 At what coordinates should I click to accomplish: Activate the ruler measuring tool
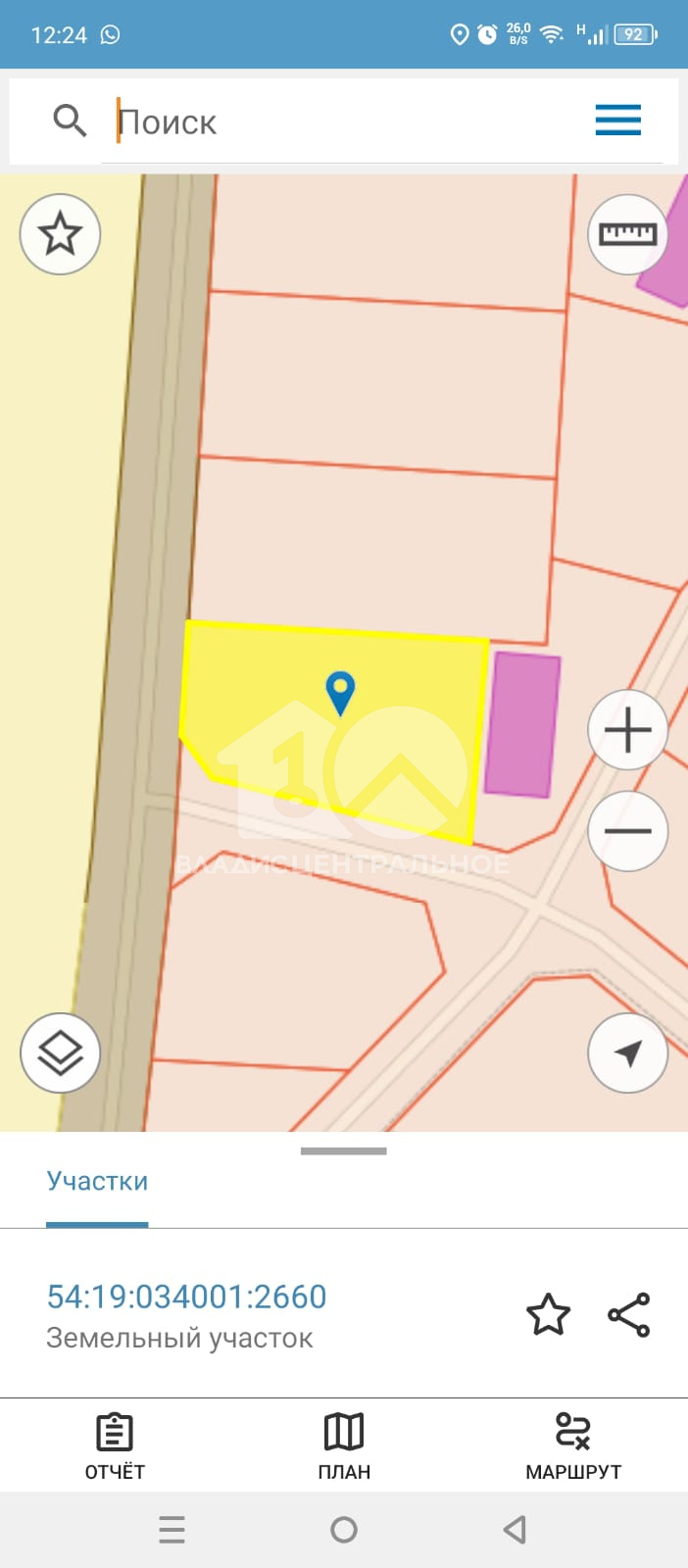click(627, 234)
